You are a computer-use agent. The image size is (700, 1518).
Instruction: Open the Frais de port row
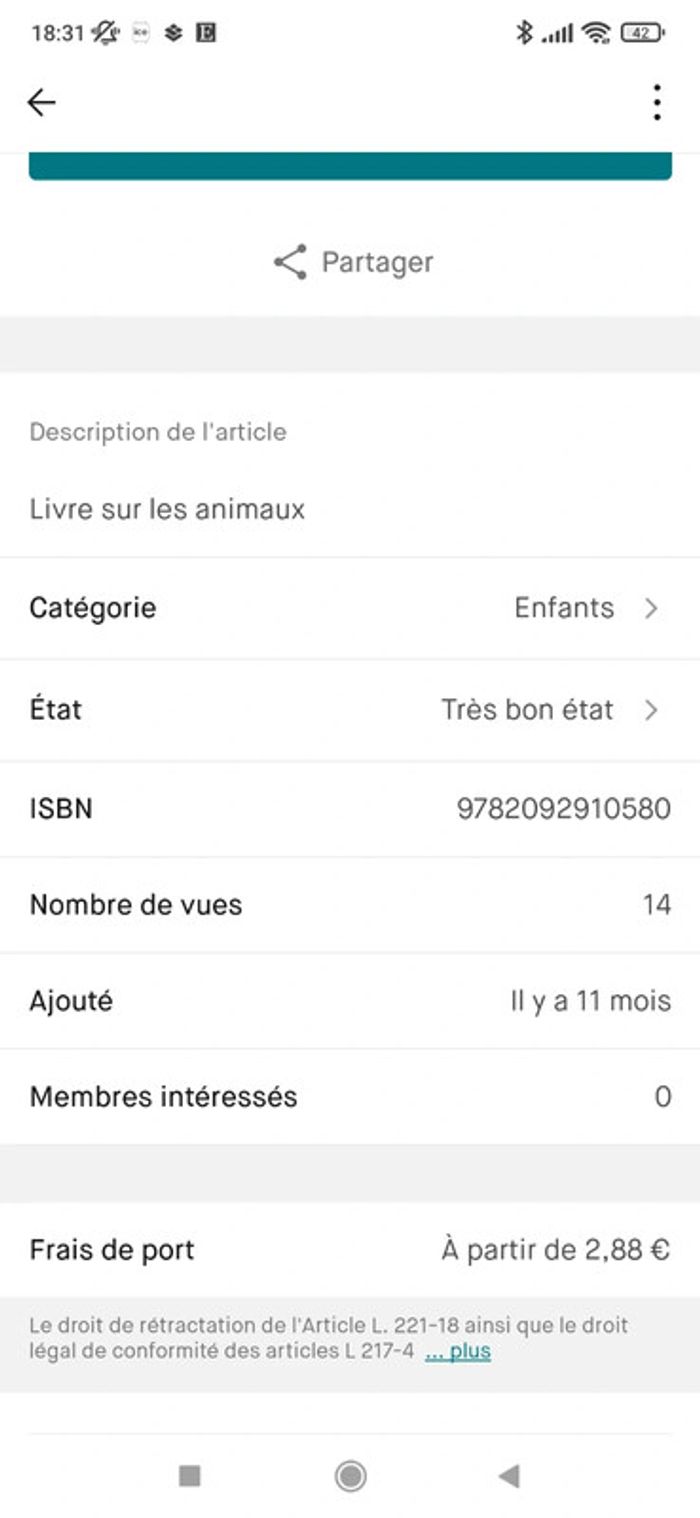click(x=350, y=1249)
